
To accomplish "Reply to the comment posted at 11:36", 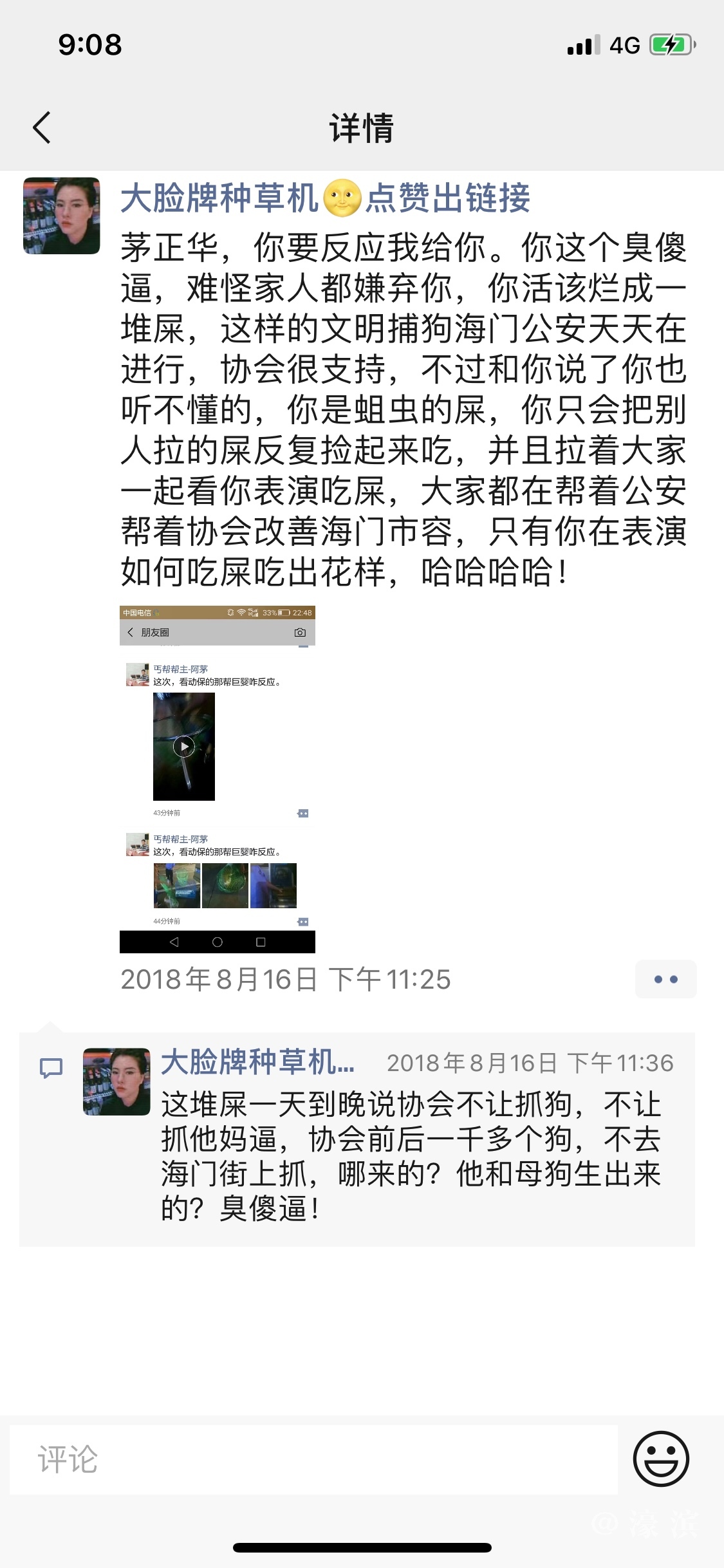I will pos(411,1157).
